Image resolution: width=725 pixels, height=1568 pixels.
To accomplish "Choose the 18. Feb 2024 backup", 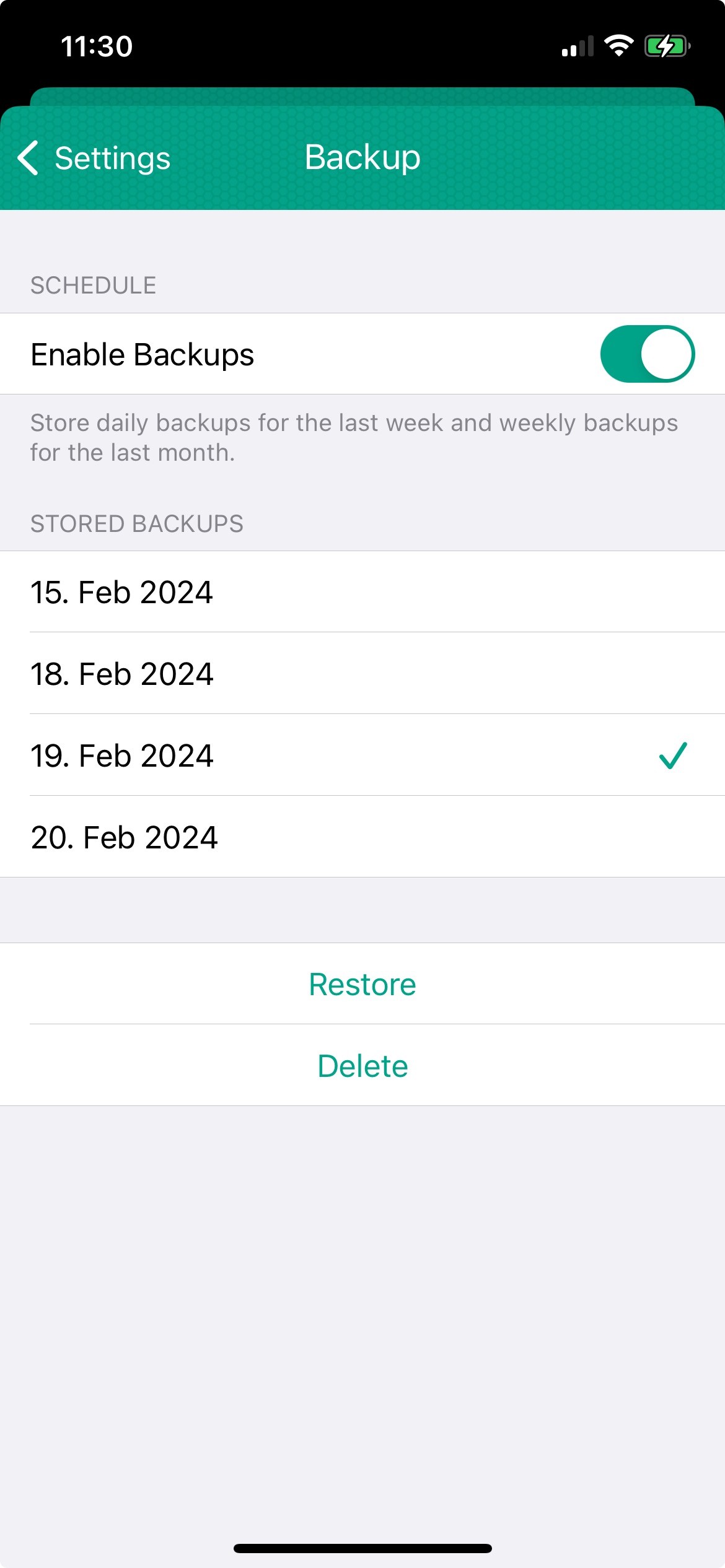I will (362, 674).
